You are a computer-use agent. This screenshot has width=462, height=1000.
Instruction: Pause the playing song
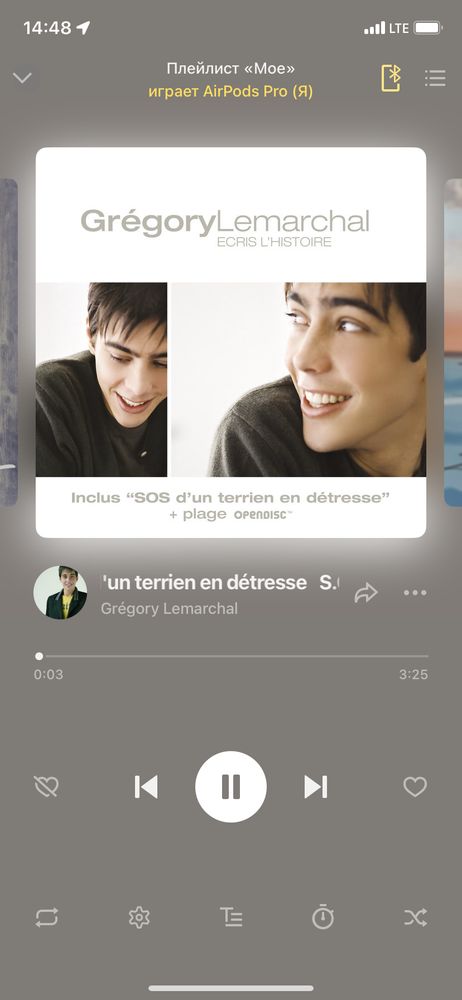pos(231,786)
